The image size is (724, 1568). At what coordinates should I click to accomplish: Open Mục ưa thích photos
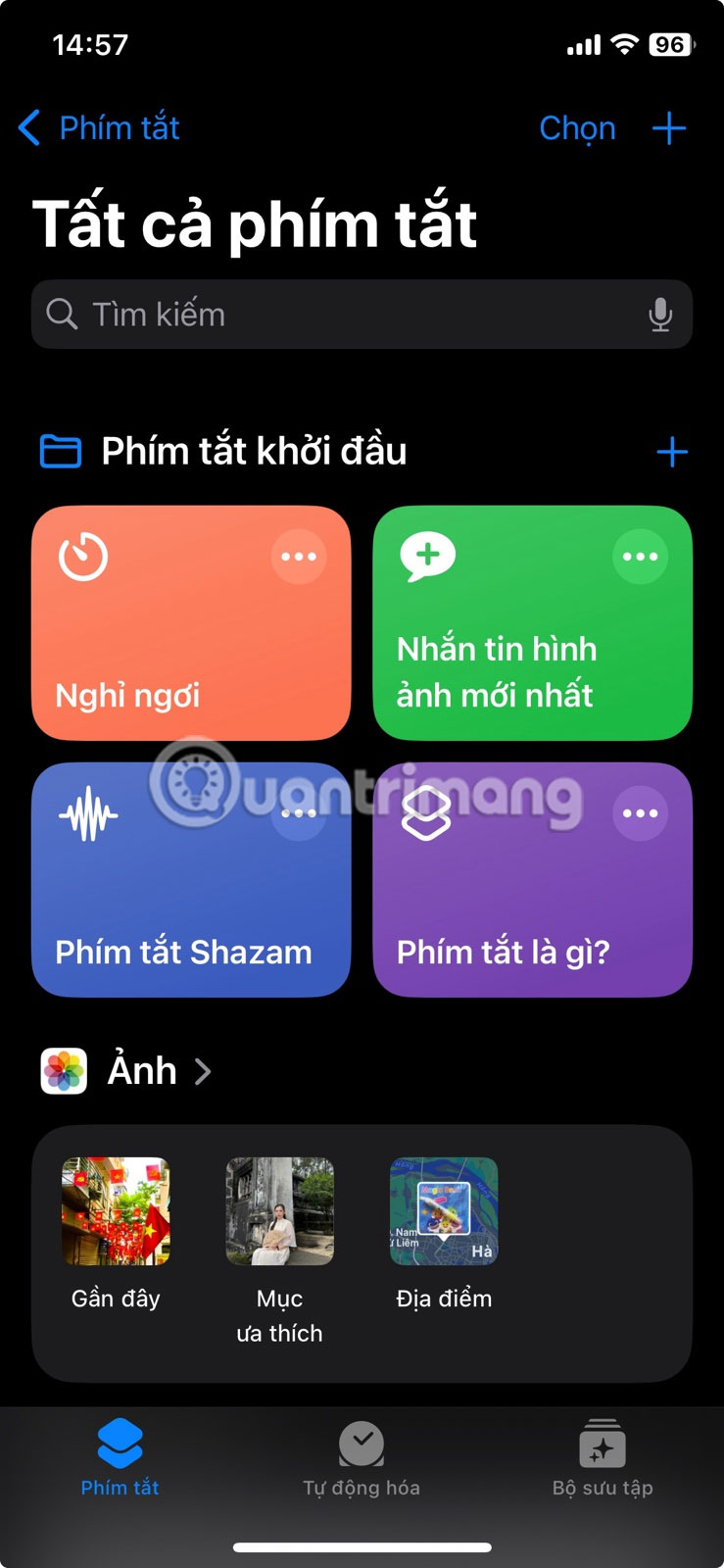(279, 1212)
